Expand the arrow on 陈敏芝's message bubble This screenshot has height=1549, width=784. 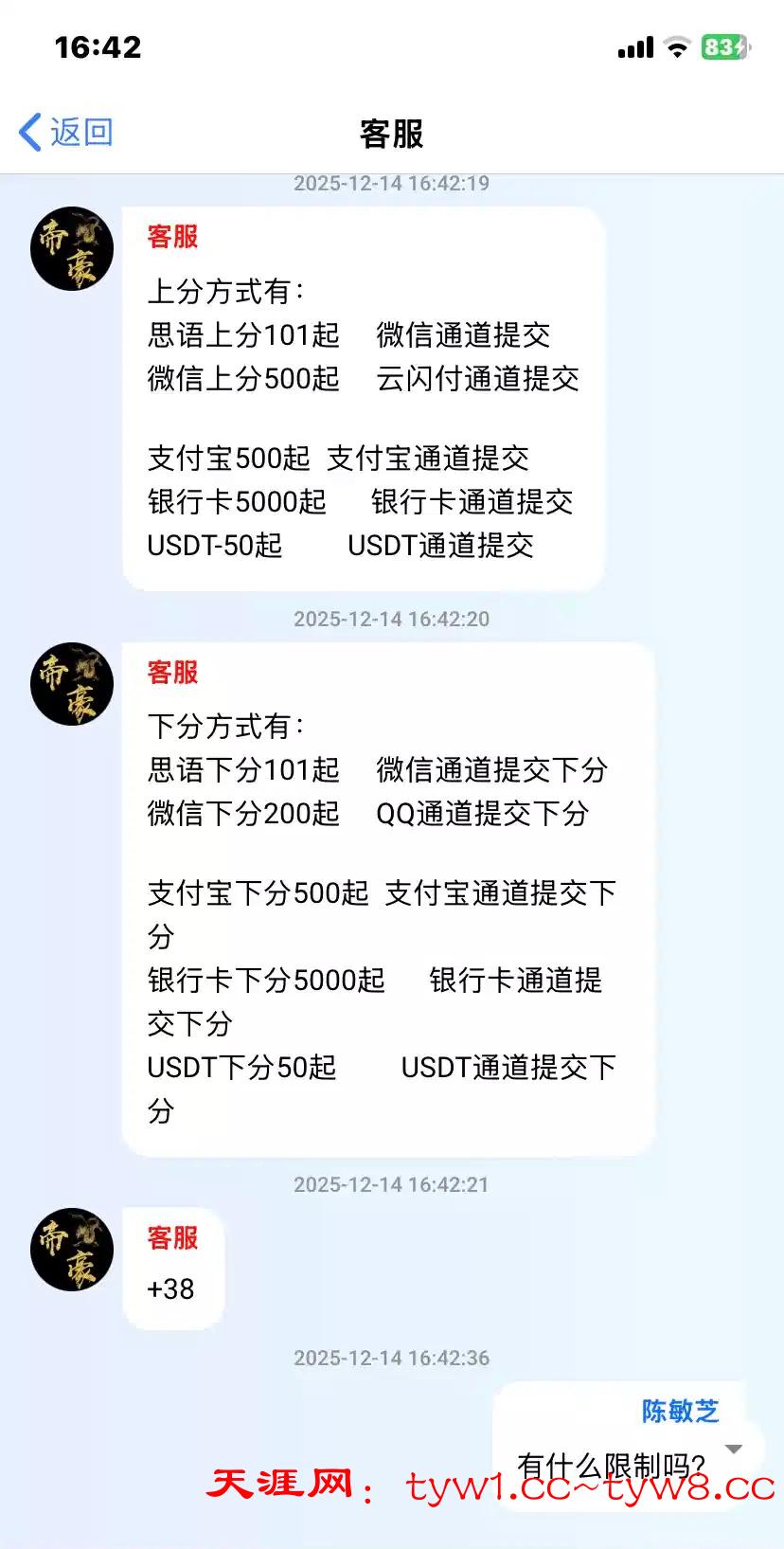(733, 1450)
